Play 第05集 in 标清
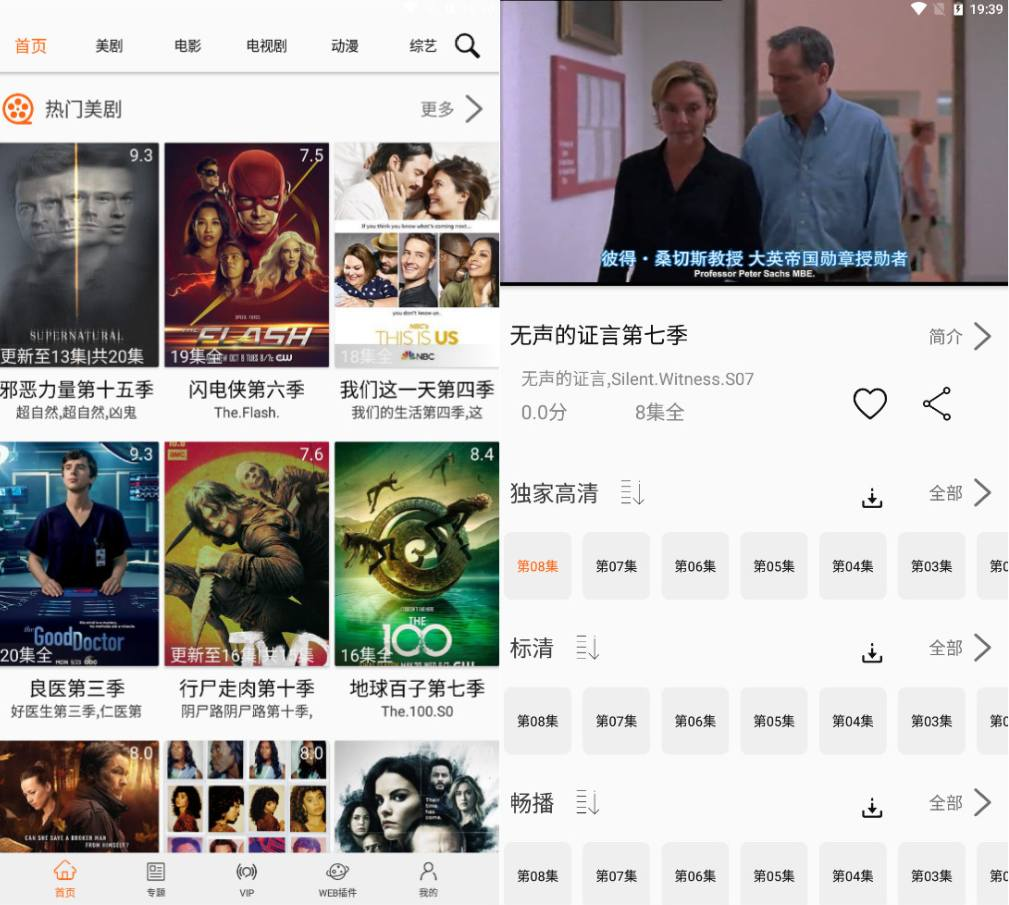The image size is (1009, 905). tap(773, 721)
